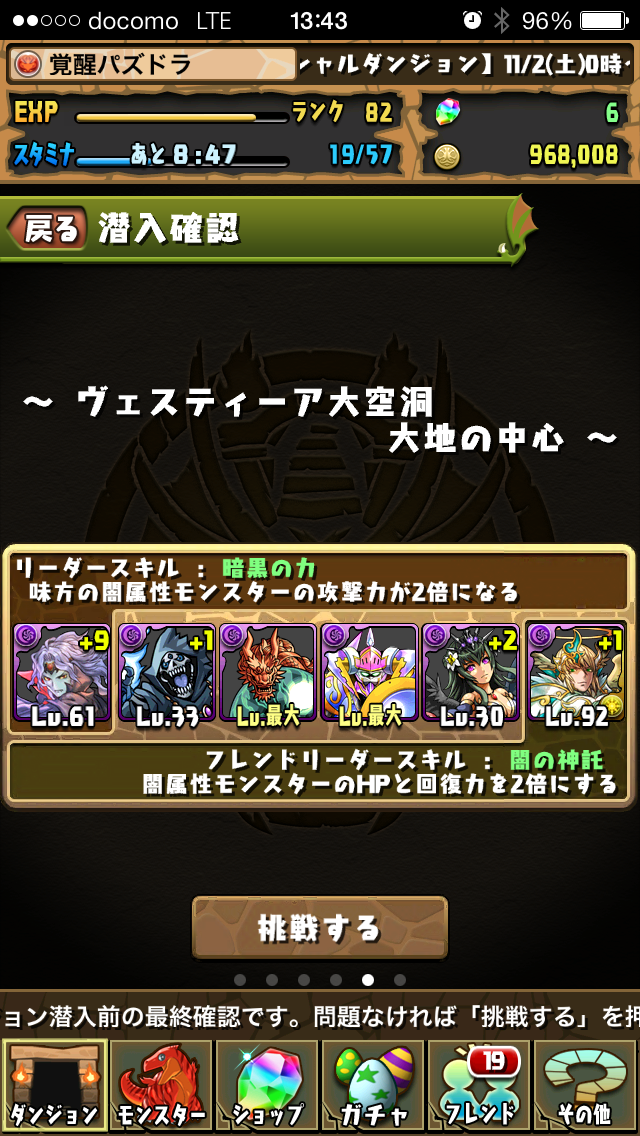Tap 挑戦する to start the dungeon

pos(319,928)
